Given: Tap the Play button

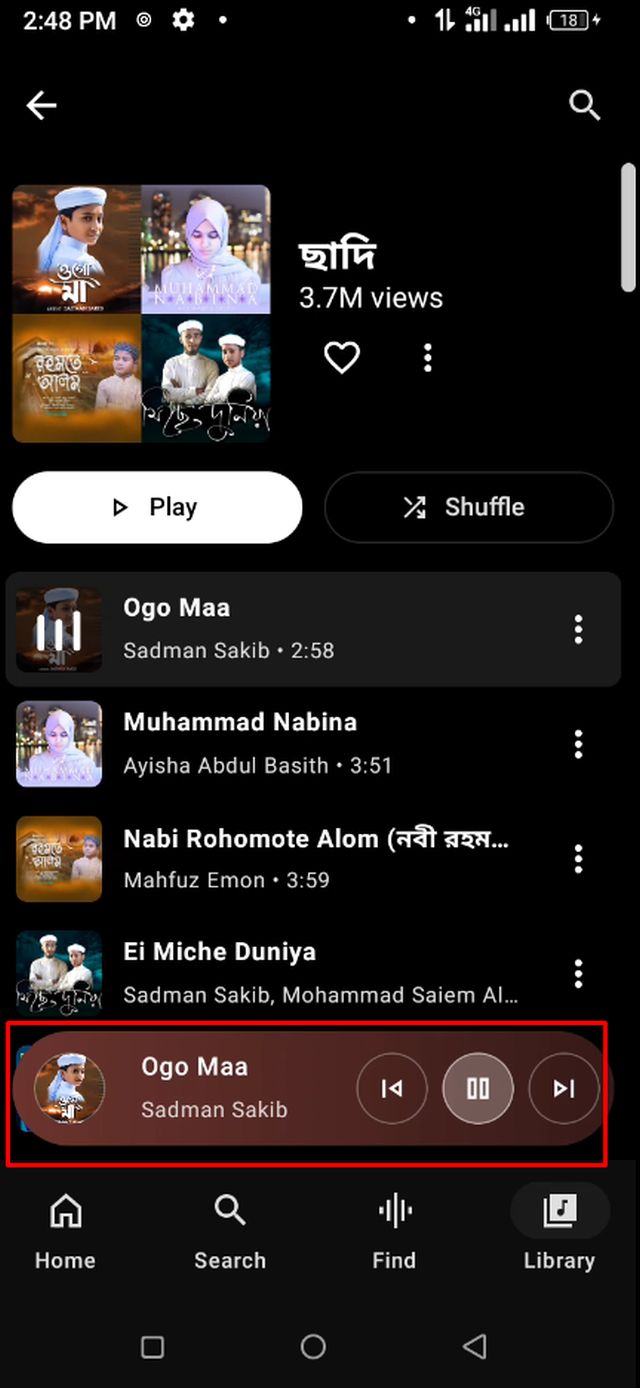Looking at the screenshot, I should click(x=157, y=507).
